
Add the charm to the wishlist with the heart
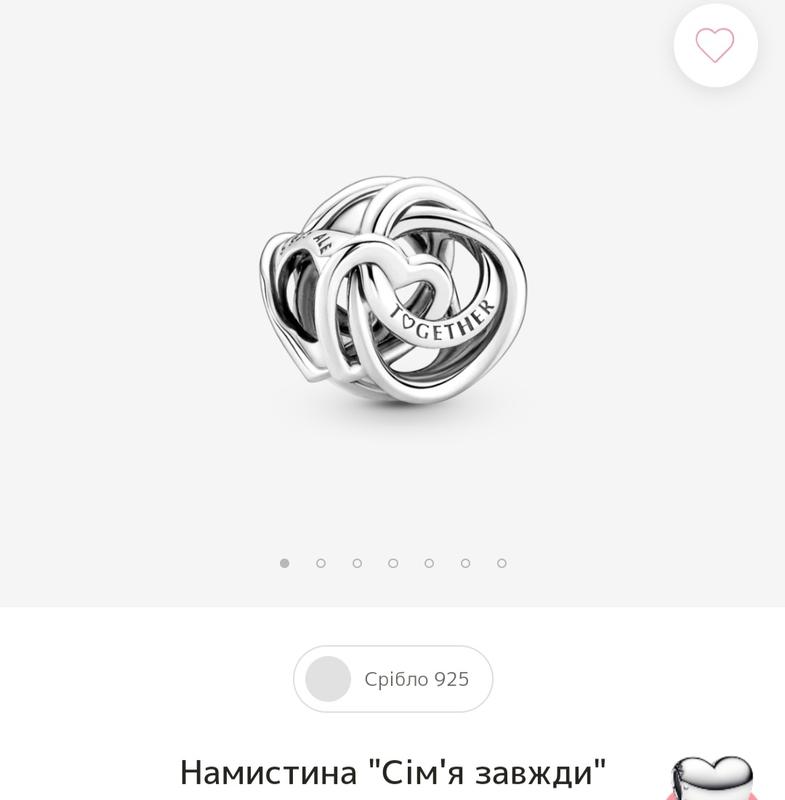pyautogui.click(x=715, y=45)
